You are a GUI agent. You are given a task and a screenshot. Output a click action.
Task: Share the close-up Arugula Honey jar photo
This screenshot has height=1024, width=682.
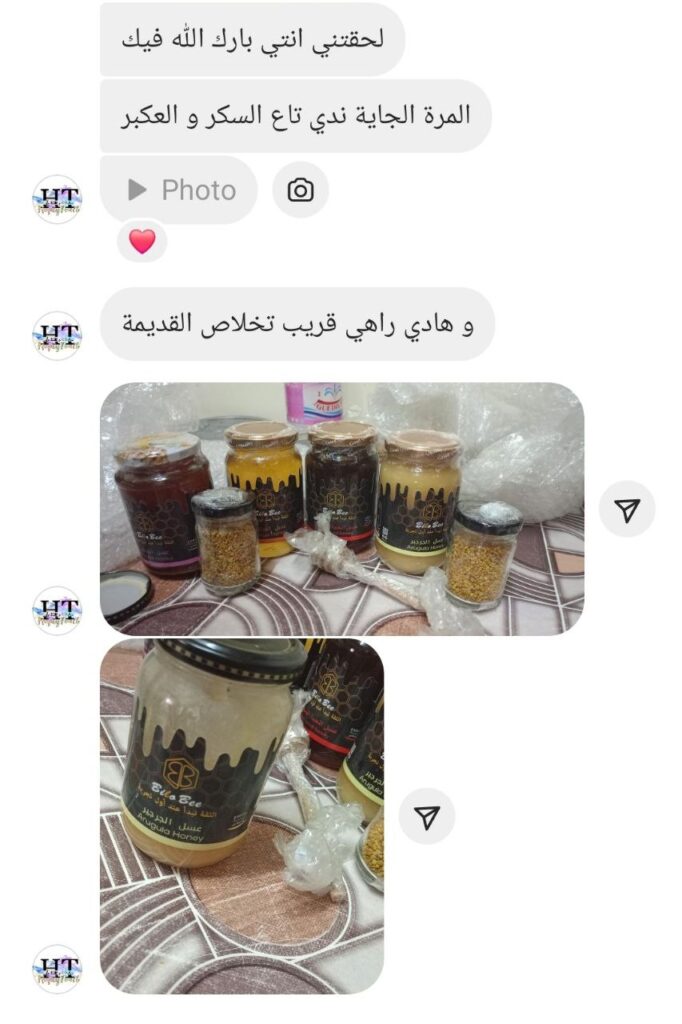pos(427,817)
